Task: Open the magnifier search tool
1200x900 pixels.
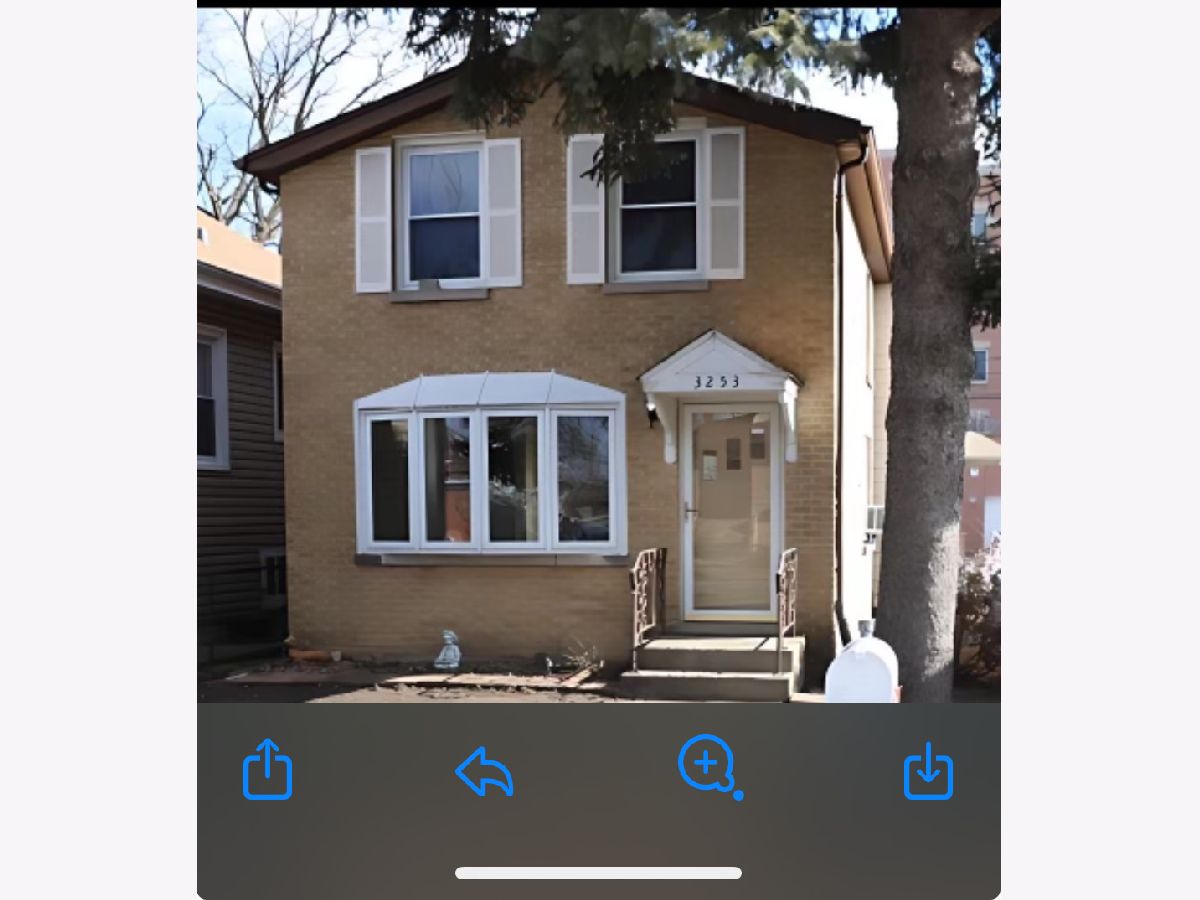Action: [x=708, y=766]
